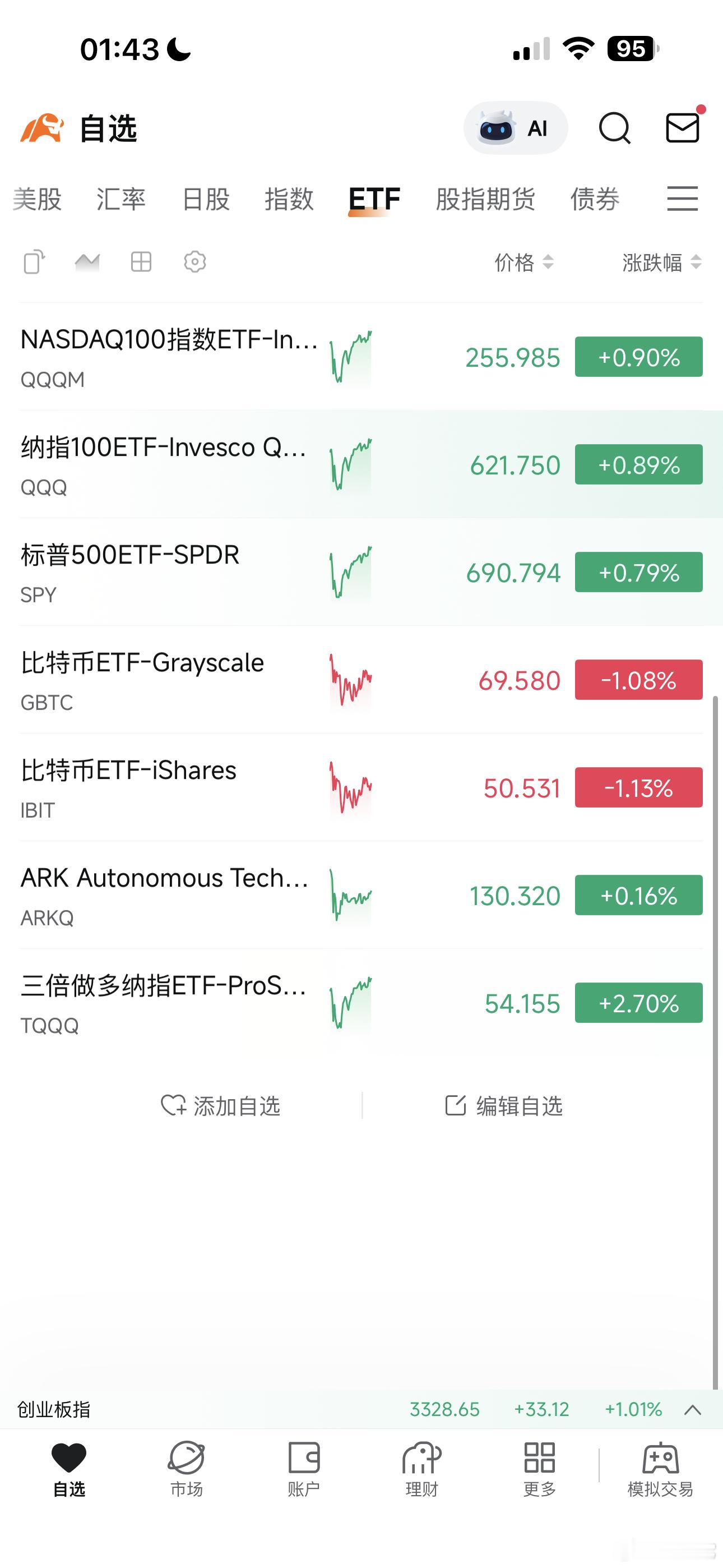Open watchlist settings gear
Viewport: 723px width, 1568px height.
pyautogui.click(x=194, y=262)
